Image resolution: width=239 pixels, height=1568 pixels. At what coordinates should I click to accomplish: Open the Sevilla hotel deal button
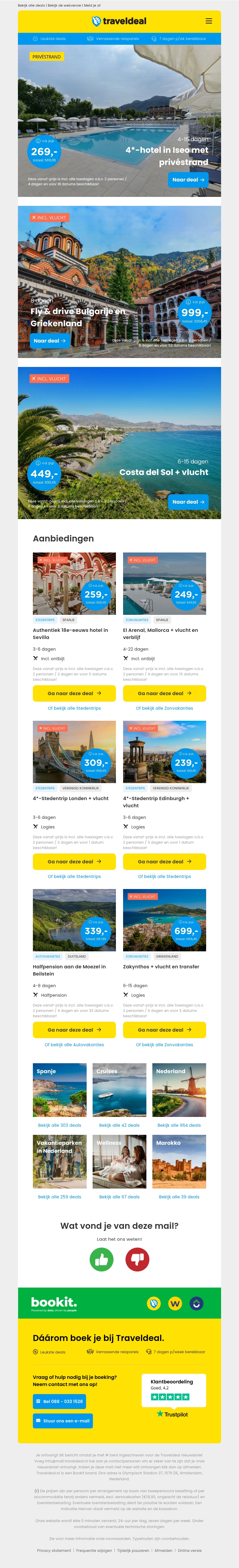point(74,693)
